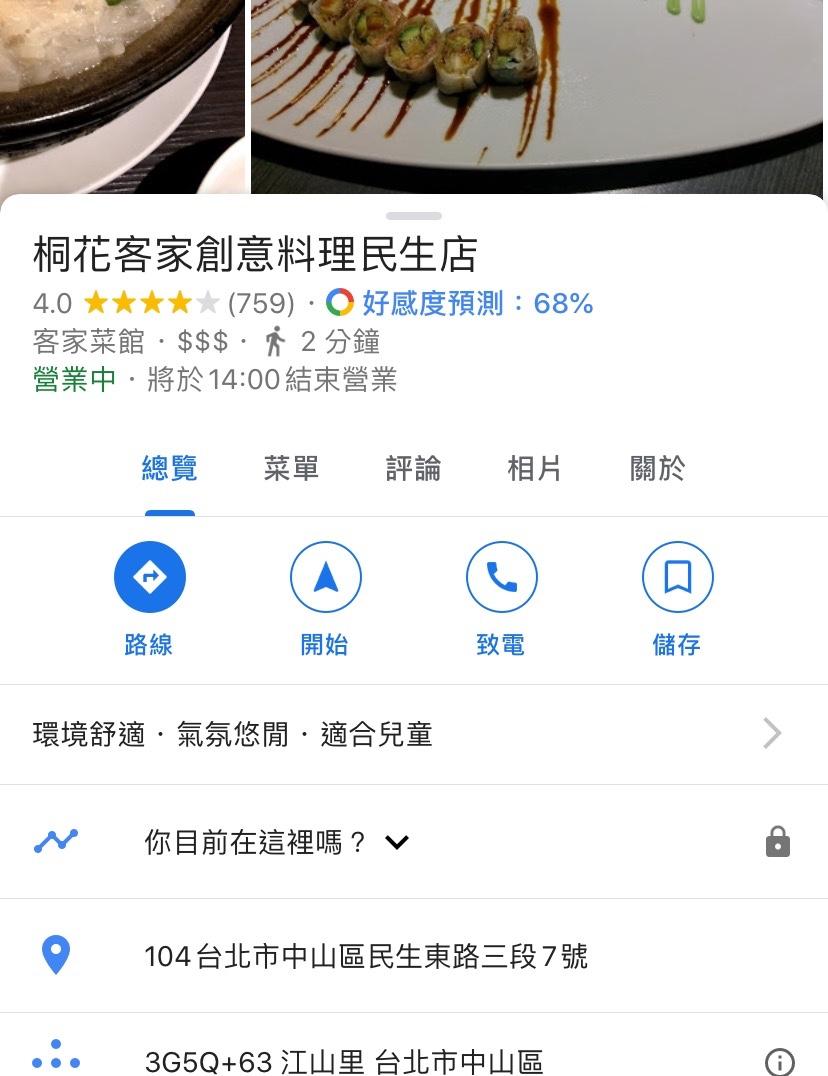The height and width of the screenshot is (1076, 828).
Task: Tap the plus code 3G5Q+63 row
Action: coord(344,1061)
